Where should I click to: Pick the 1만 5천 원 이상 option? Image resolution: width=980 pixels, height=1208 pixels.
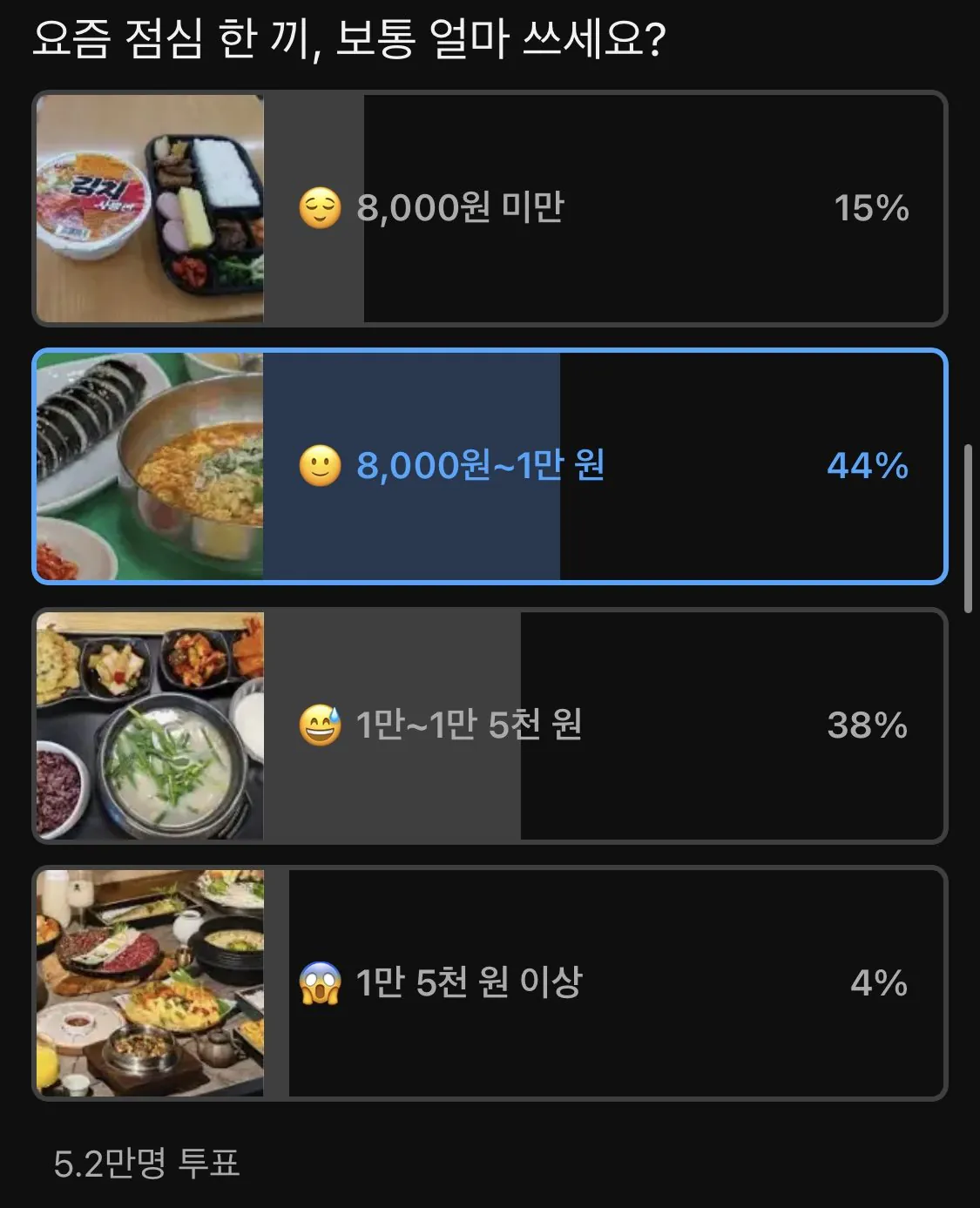point(490,982)
